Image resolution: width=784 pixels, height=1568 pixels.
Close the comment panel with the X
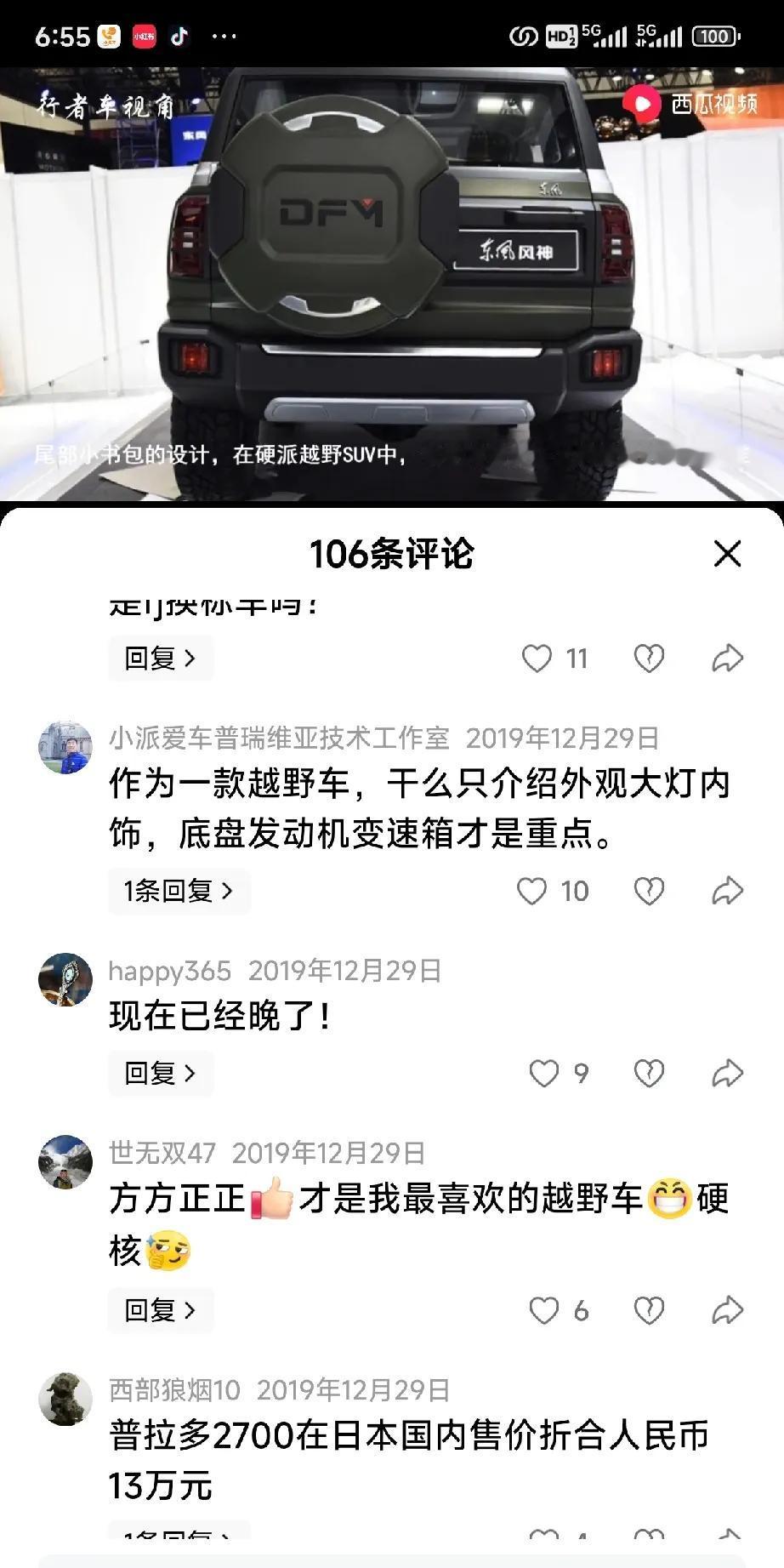click(x=728, y=554)
